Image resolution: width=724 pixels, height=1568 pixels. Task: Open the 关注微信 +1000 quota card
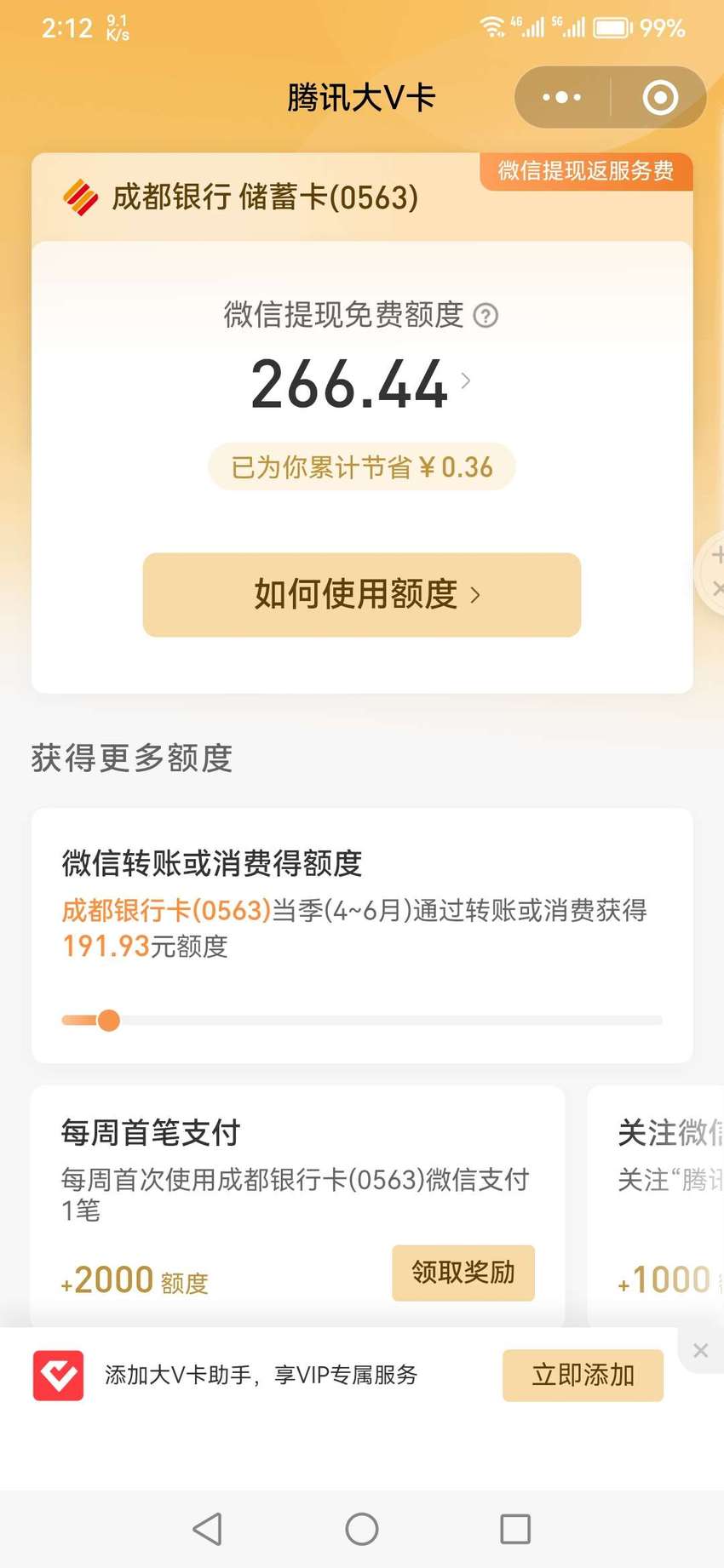click(x=656, y=1205)
